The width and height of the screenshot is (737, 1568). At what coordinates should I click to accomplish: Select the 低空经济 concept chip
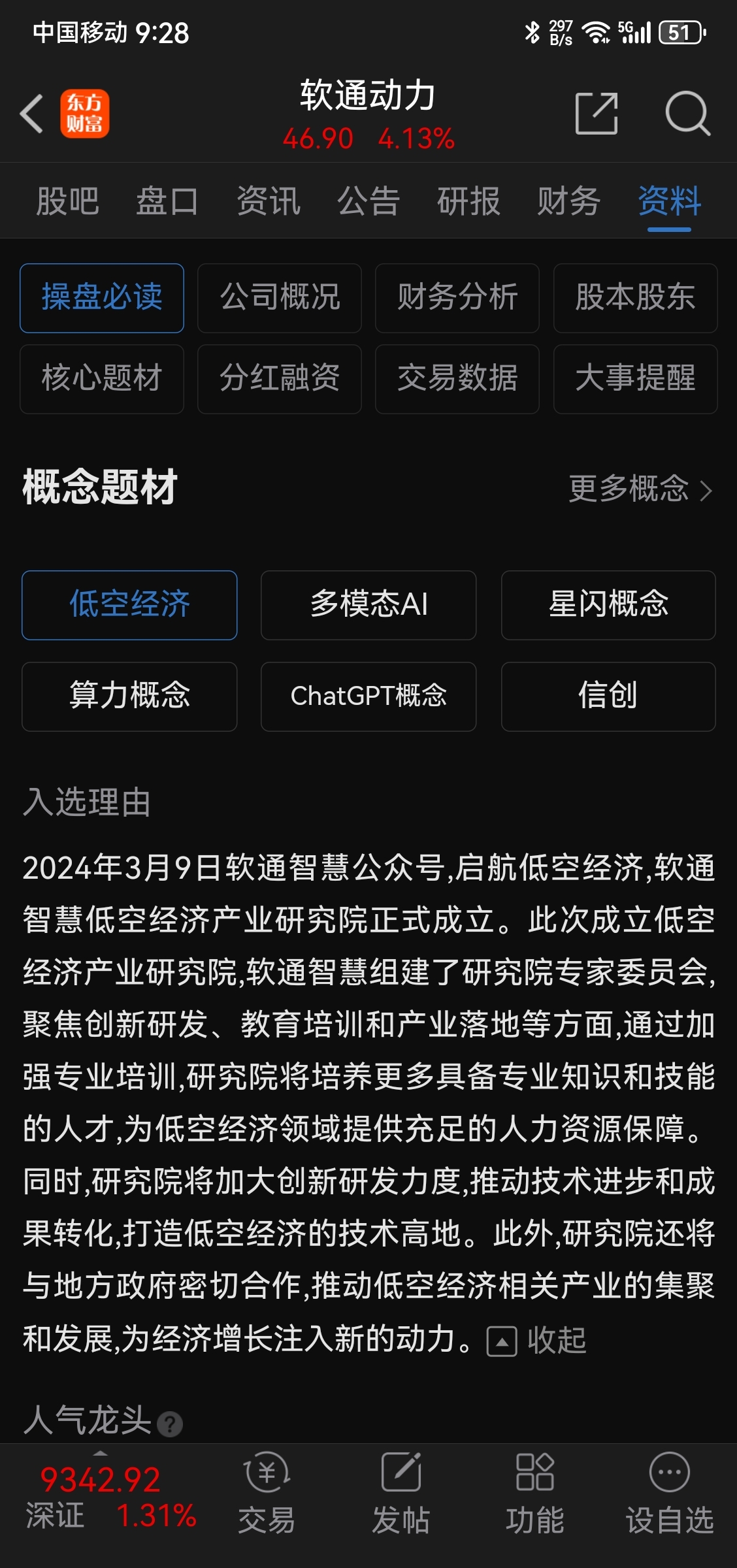pyautogui.click(x=129, y=604)
